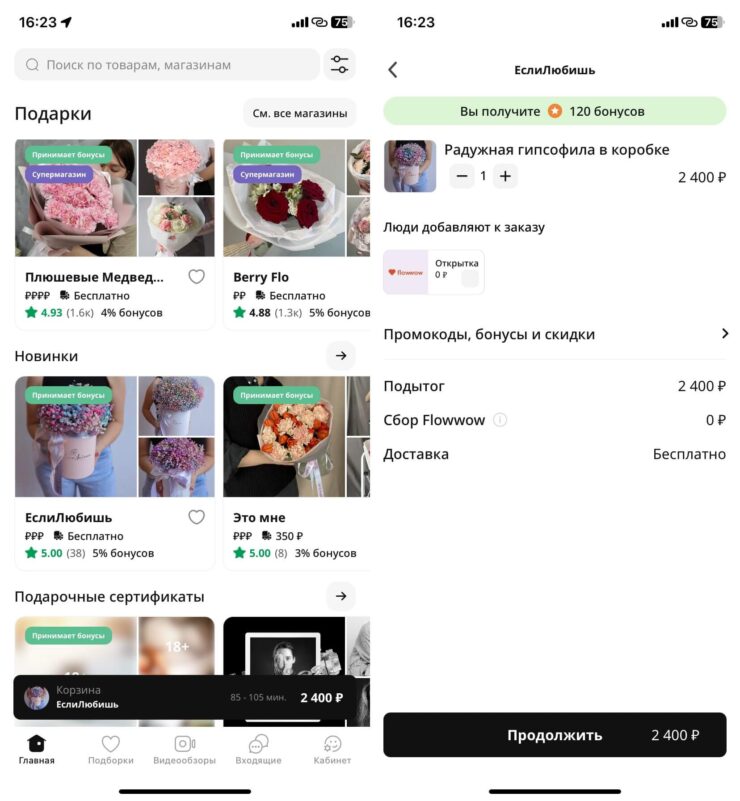Switch to the Входящие tab
This screenshot has height=801, width=740.
tap(258, 750)
